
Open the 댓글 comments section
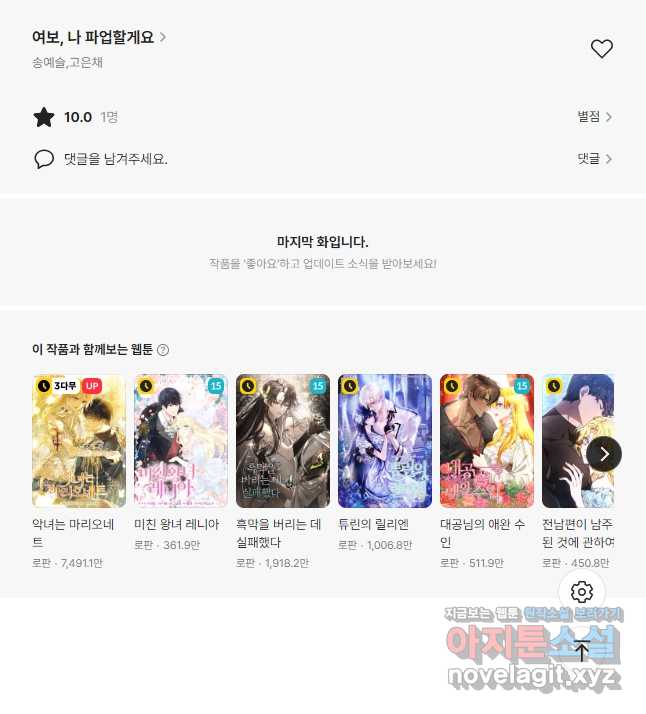point(594,159)
